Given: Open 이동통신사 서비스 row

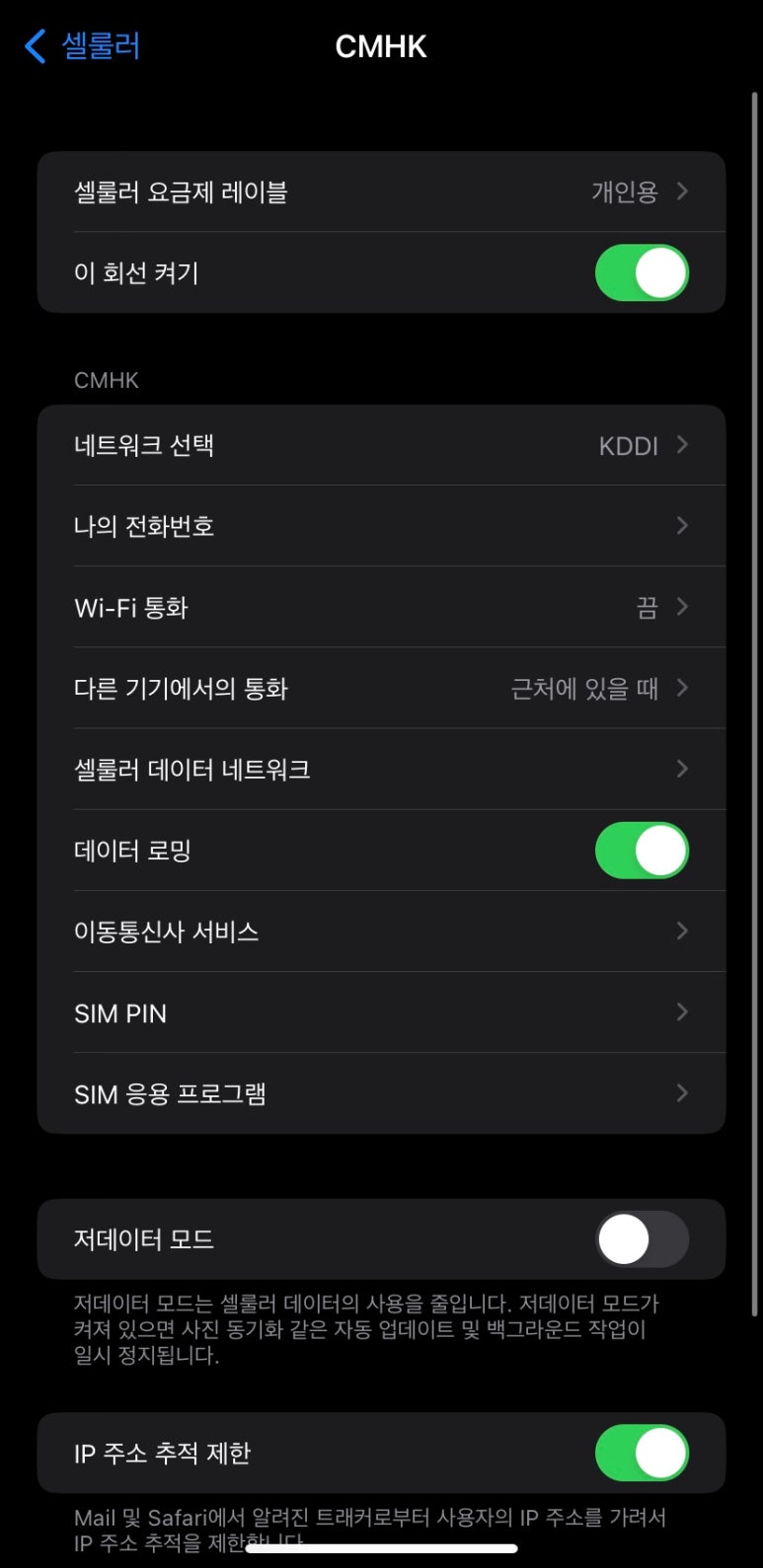Looking at the screenshot, I should coord(381,932).
